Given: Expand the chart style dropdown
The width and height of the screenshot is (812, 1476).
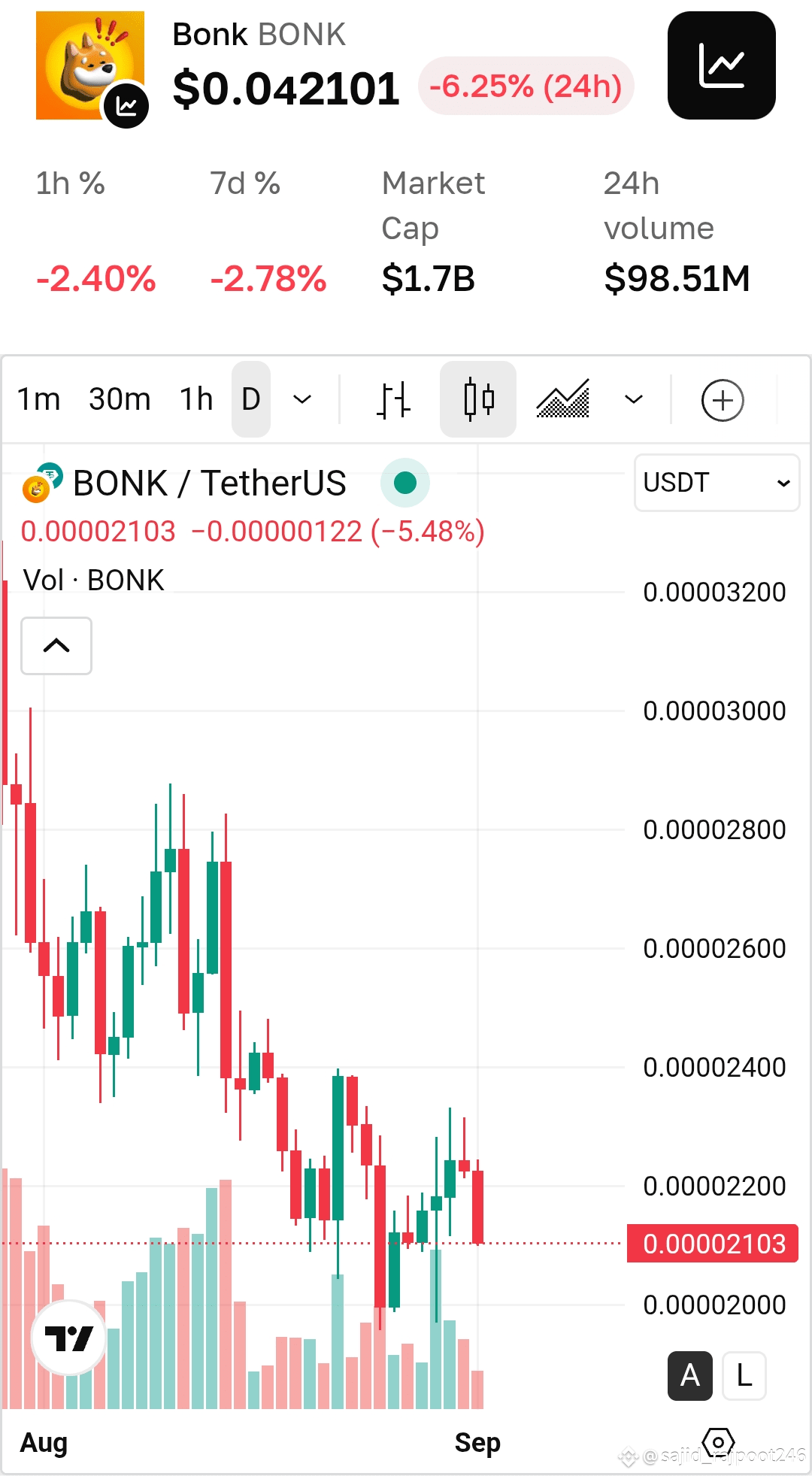Looking at the screenshot, I should click(634, 399).
